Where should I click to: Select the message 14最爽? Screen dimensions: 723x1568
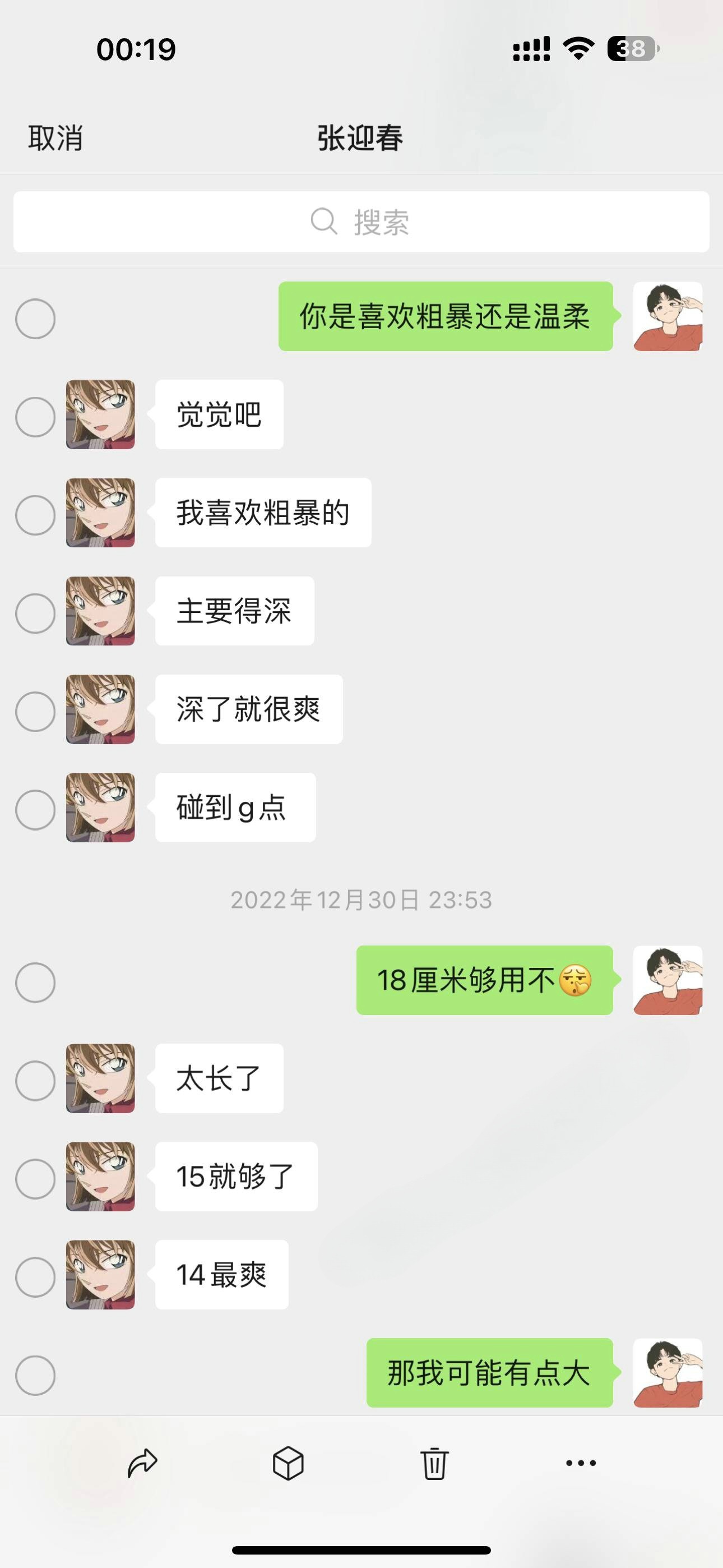pos(35,1276)
